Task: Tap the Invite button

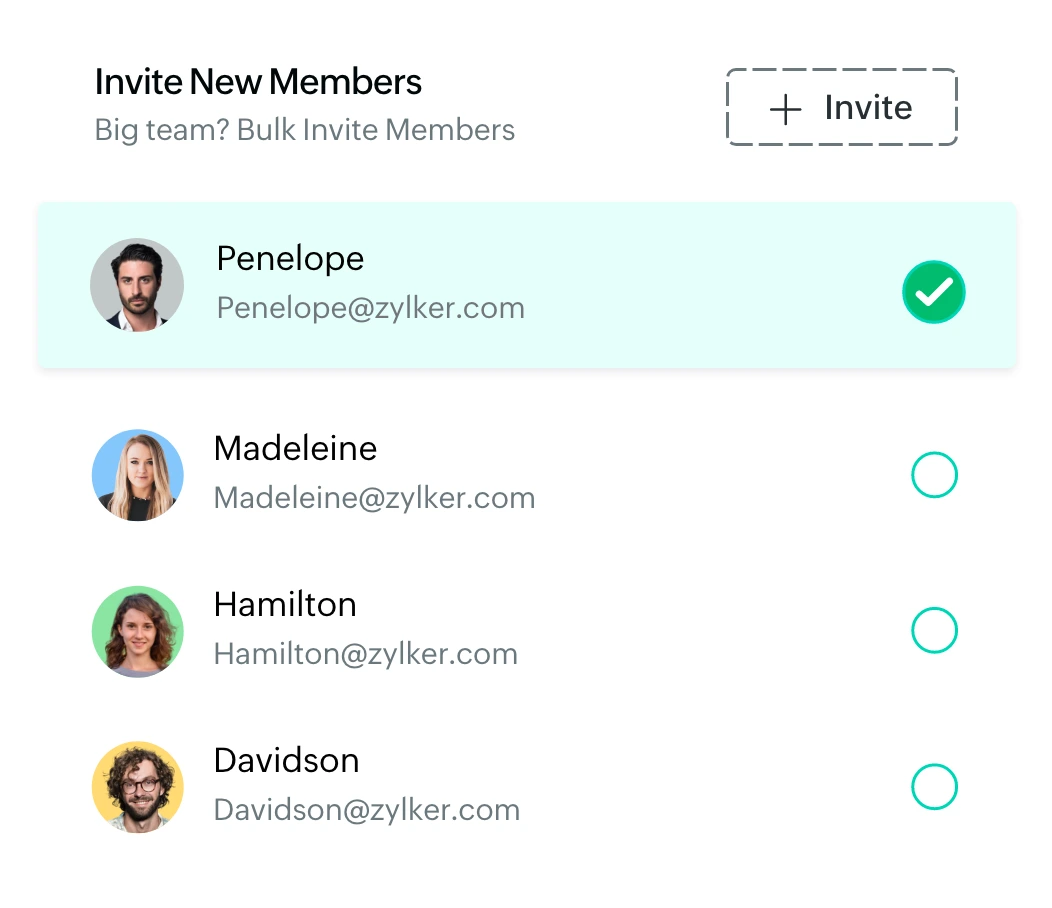Action: [841, 108]
